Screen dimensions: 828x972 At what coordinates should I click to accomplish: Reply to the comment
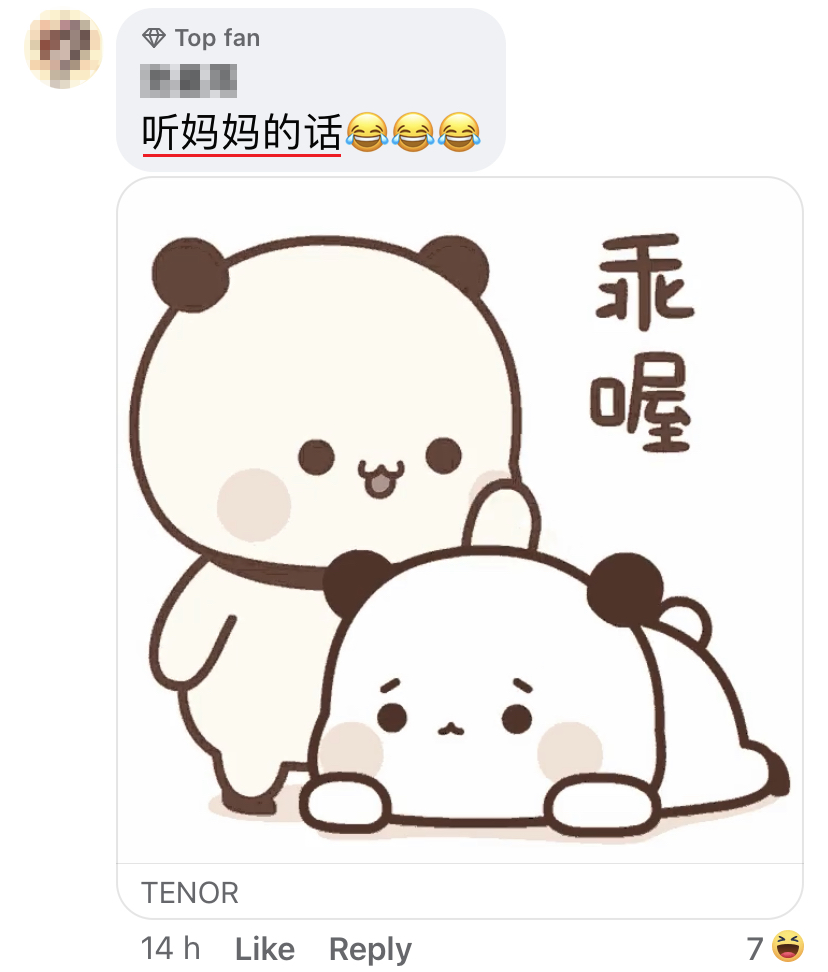click(x=370, y=948)
